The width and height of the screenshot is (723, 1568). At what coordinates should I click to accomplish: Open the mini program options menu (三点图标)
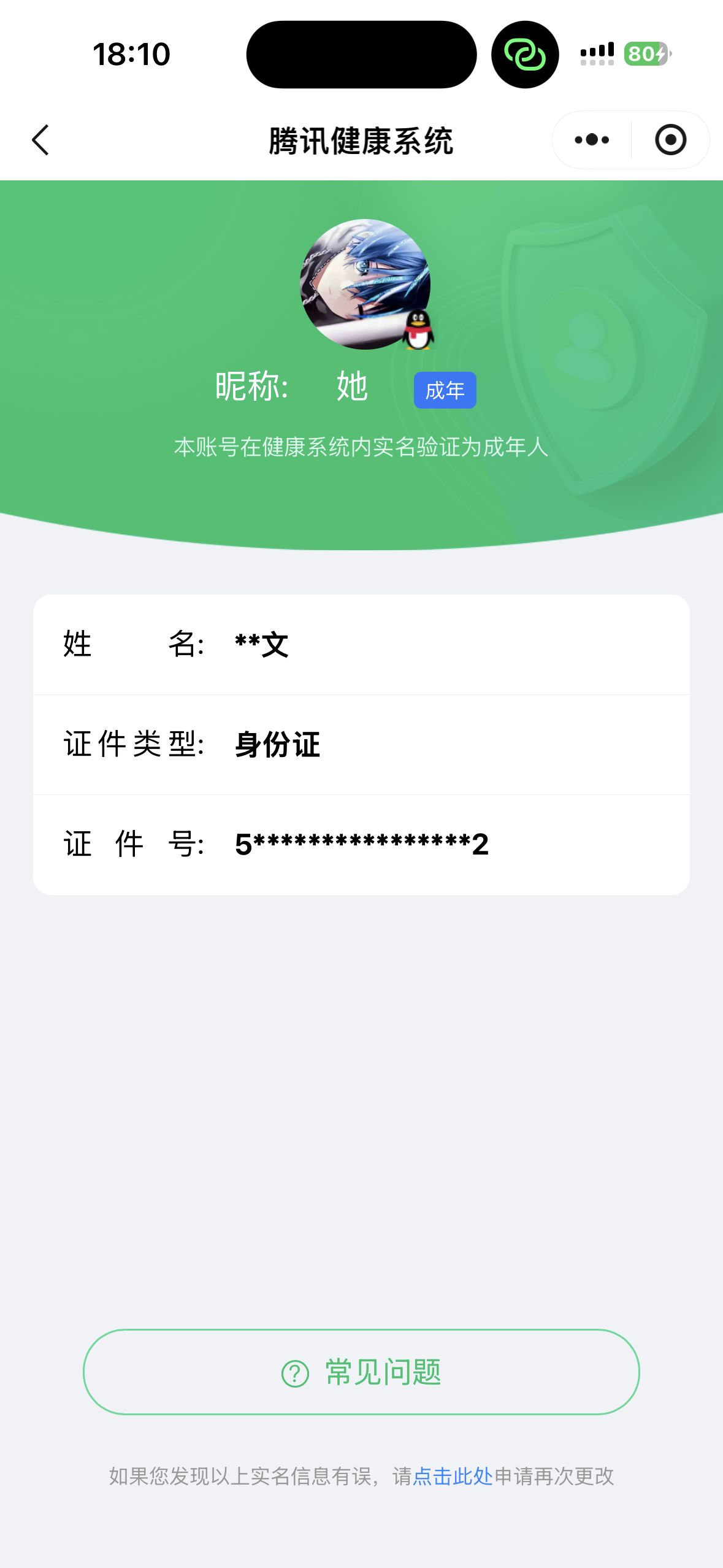[x=589, y=140]
